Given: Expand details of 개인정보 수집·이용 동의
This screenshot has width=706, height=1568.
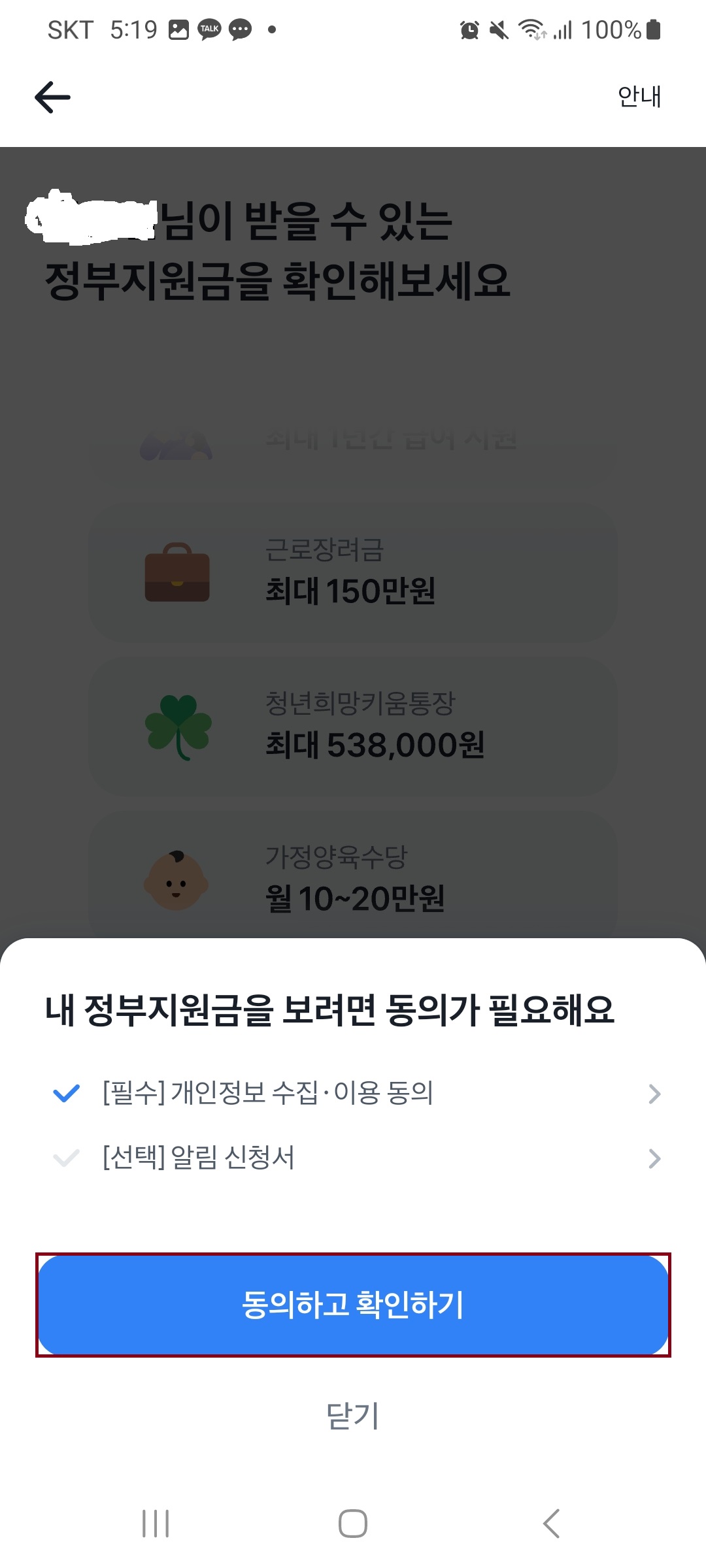Looking at the screenshot, I should pyautogui.click(x=653, y=1094).
